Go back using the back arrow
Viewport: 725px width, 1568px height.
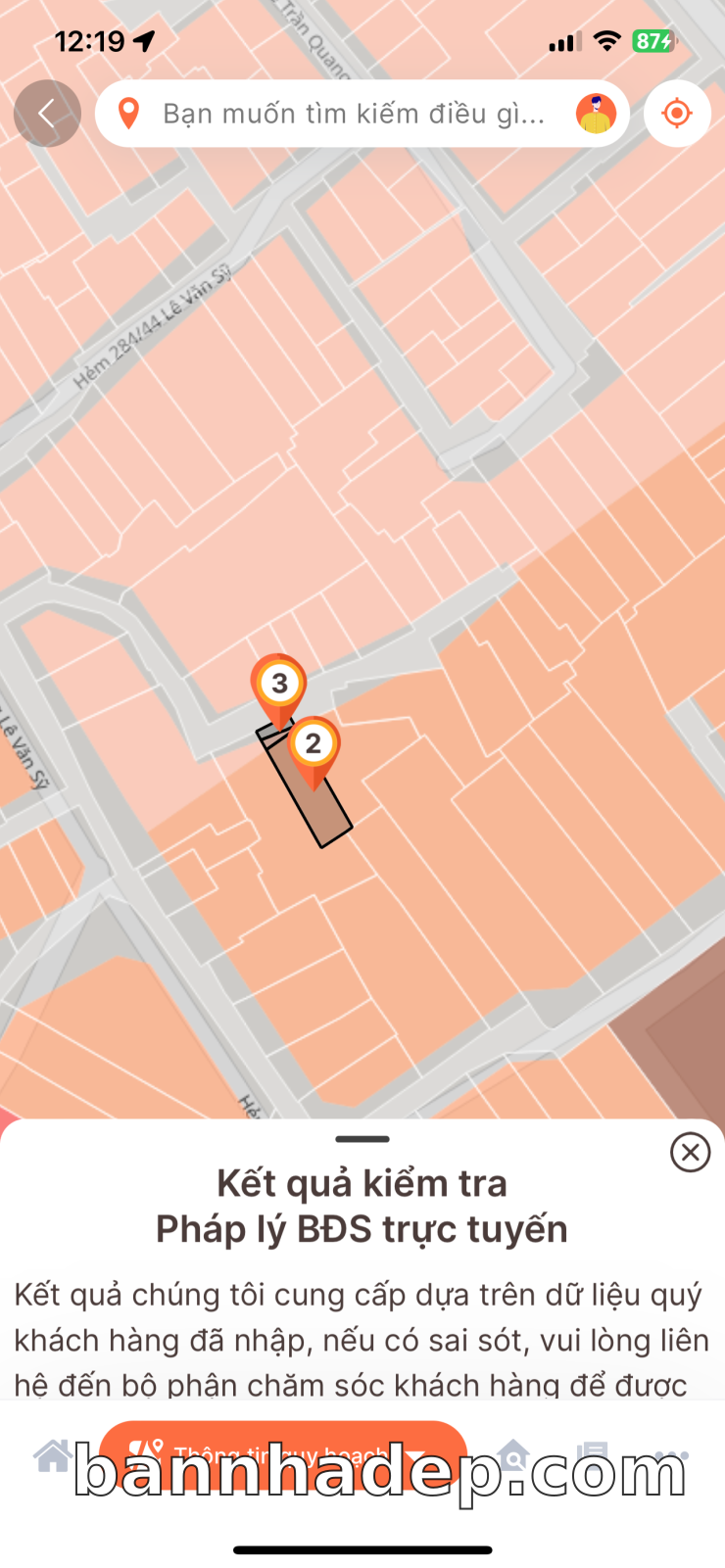point(46,114)
